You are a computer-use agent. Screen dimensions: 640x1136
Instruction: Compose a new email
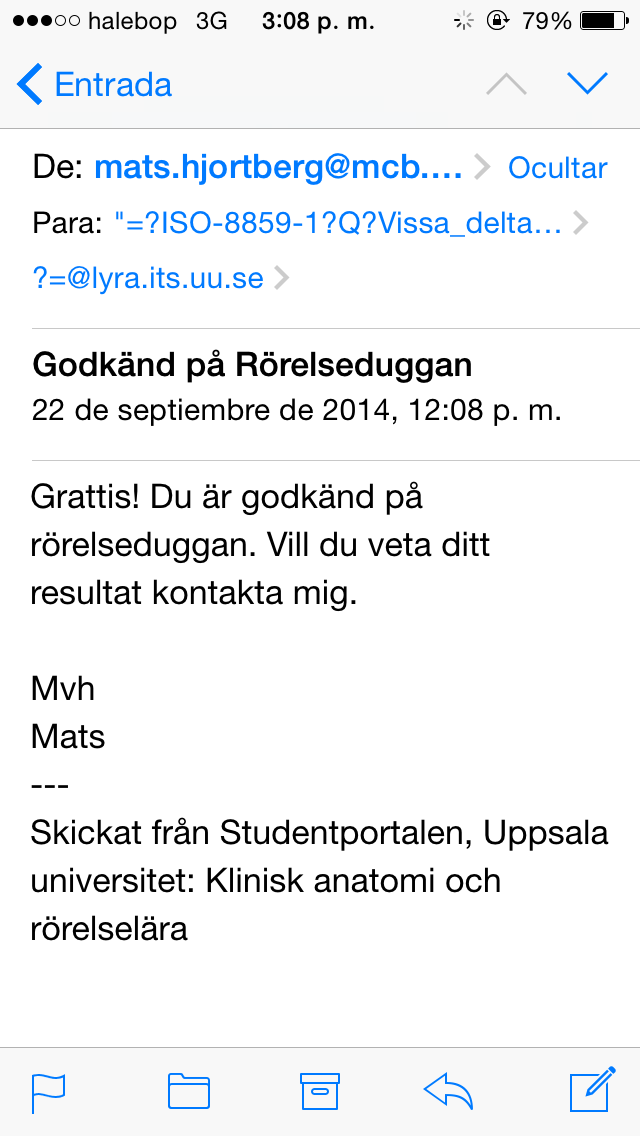pyautogui.click(x=590, y=1091)
